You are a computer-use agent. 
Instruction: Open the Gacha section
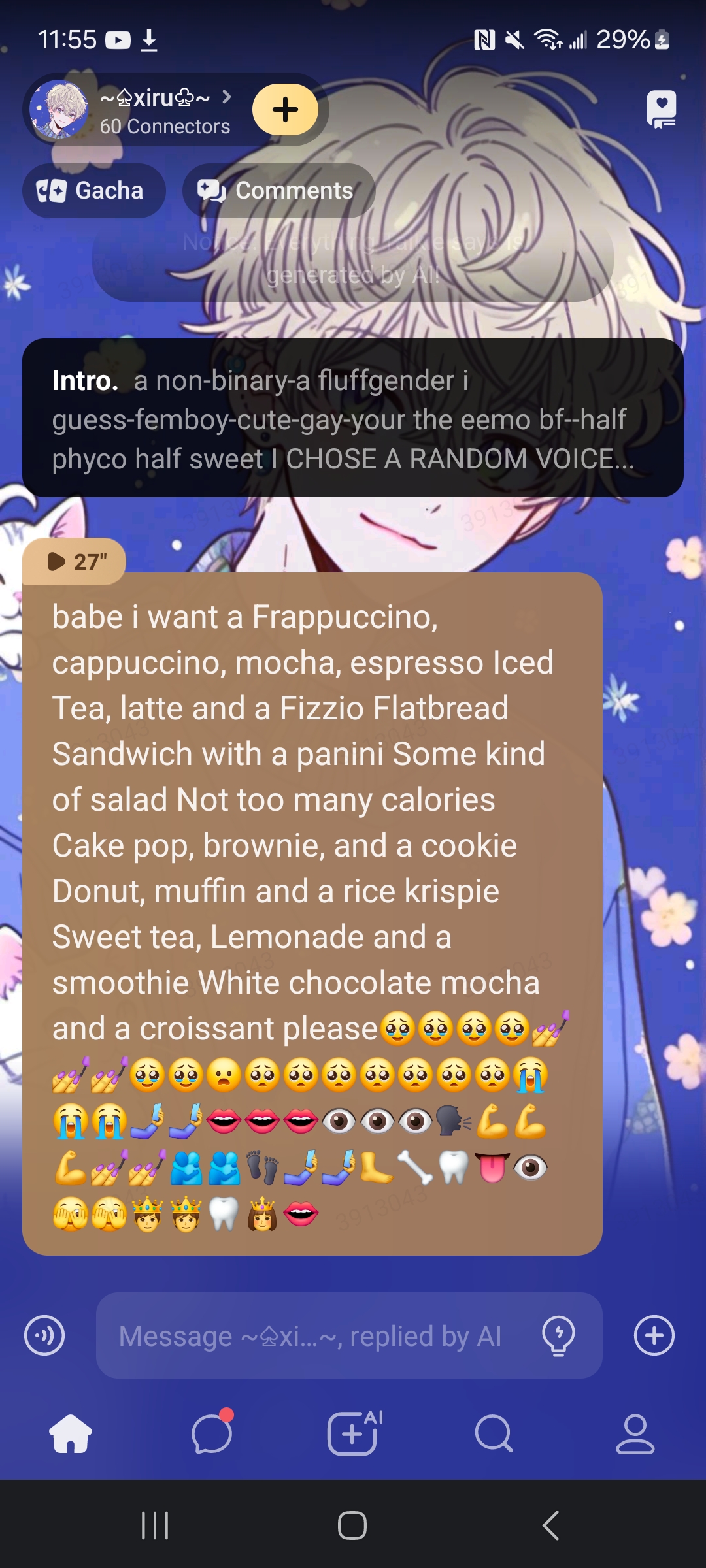(93, 191)
